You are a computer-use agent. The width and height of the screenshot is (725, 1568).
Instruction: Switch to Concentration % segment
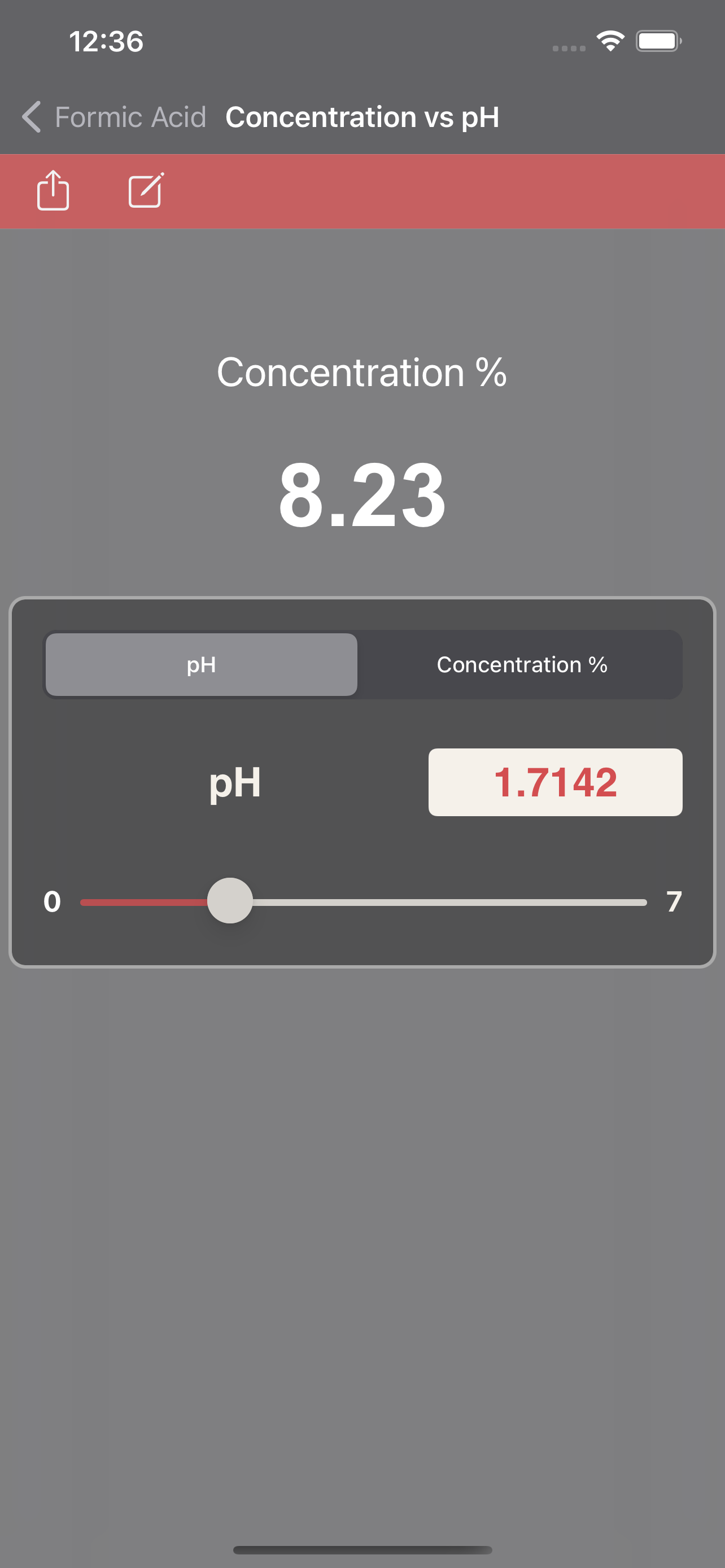522,665
